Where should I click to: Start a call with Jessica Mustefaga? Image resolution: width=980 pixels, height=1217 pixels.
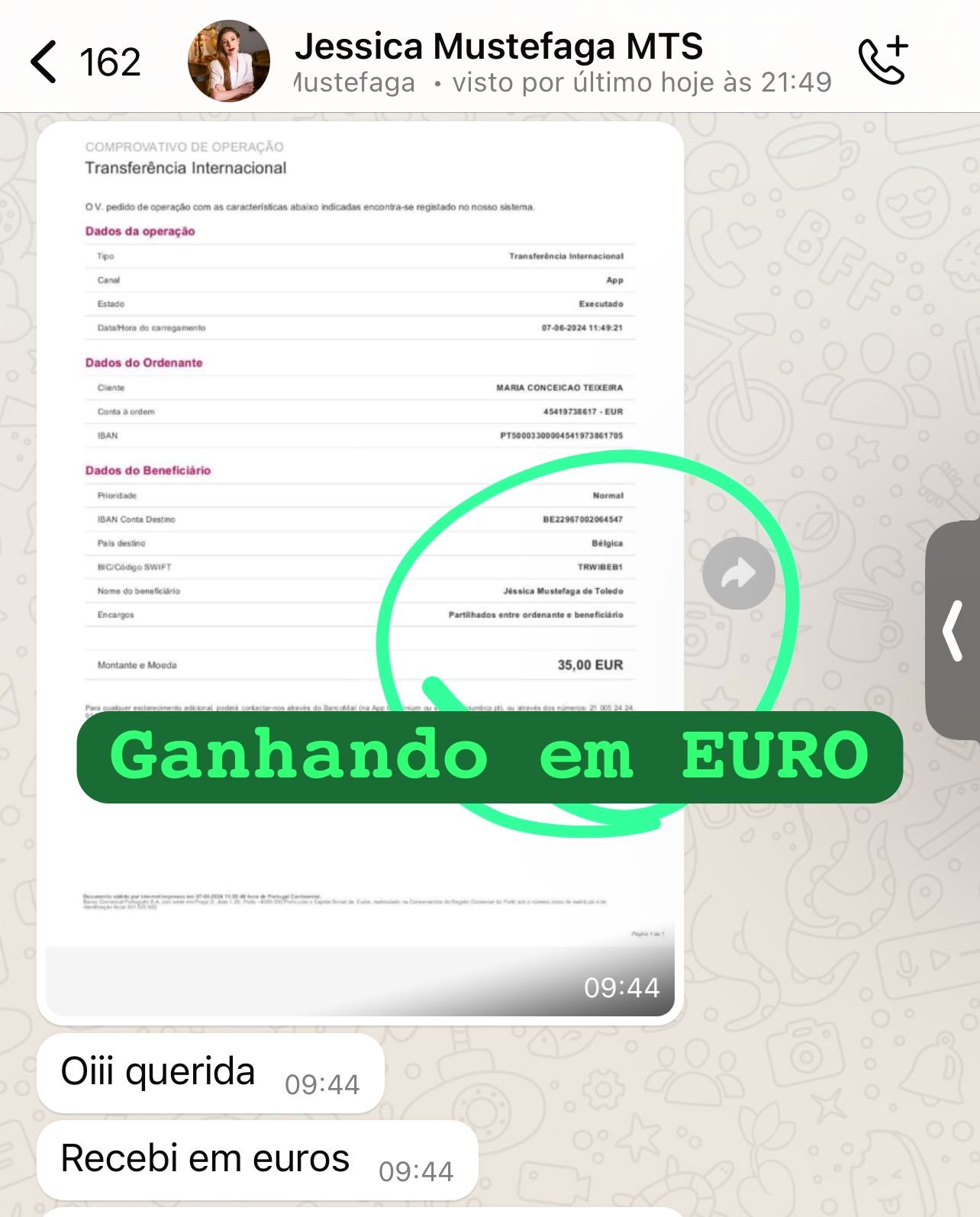(883, 60)
